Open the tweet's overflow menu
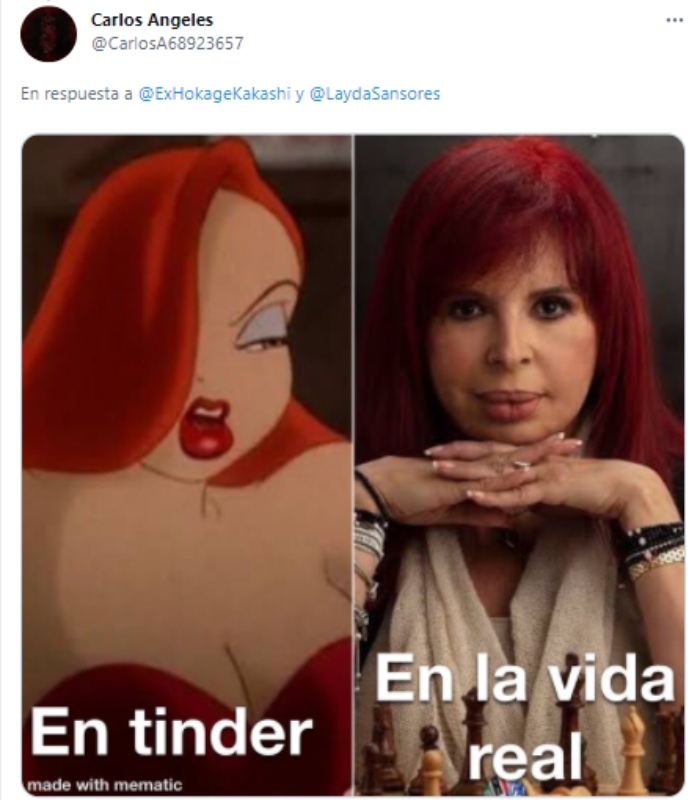Image resolution: width=700 pixels, height=800 pixels. tap(675, 20)
